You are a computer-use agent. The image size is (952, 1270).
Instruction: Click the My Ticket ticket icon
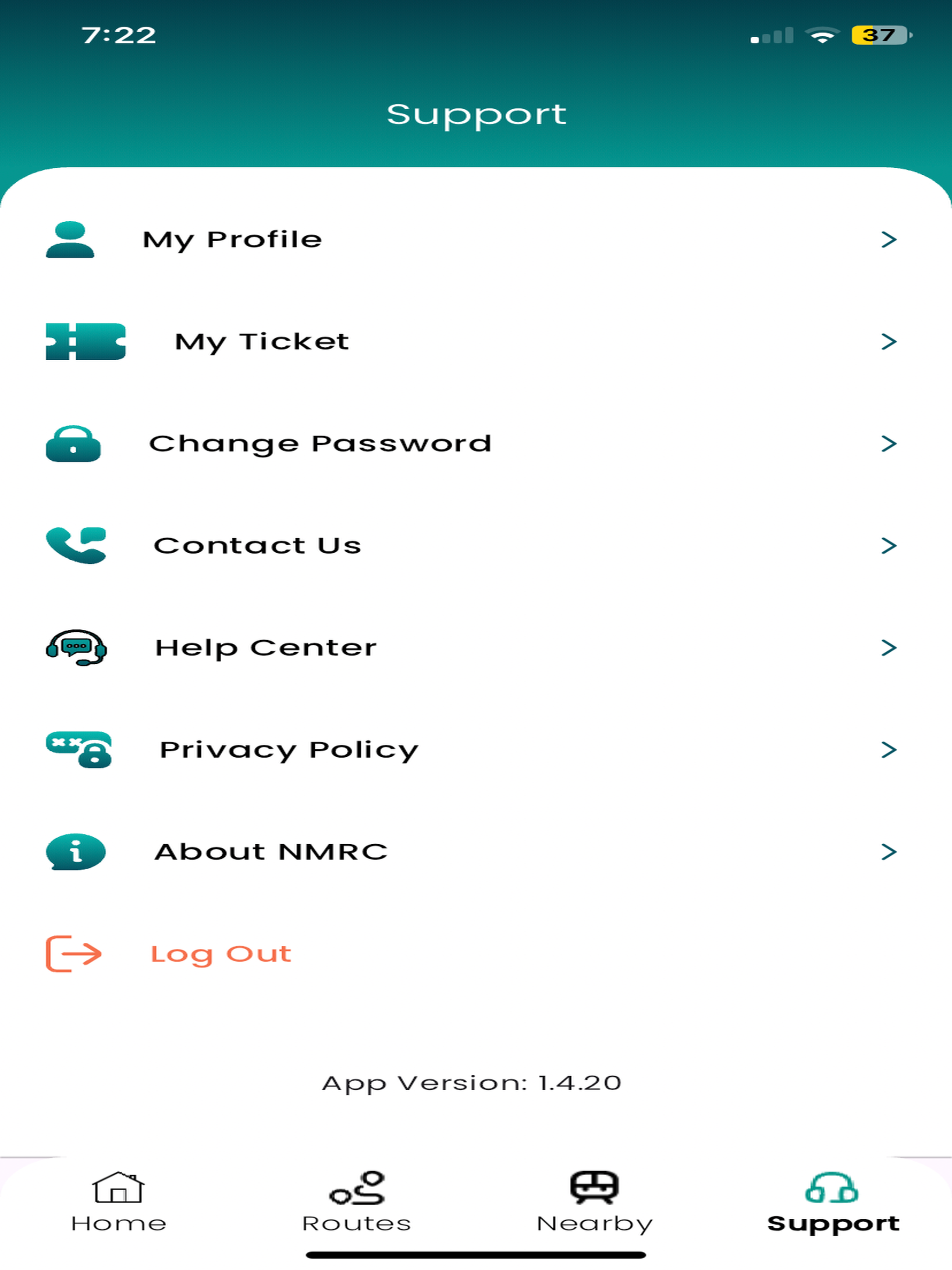[85, 342]
